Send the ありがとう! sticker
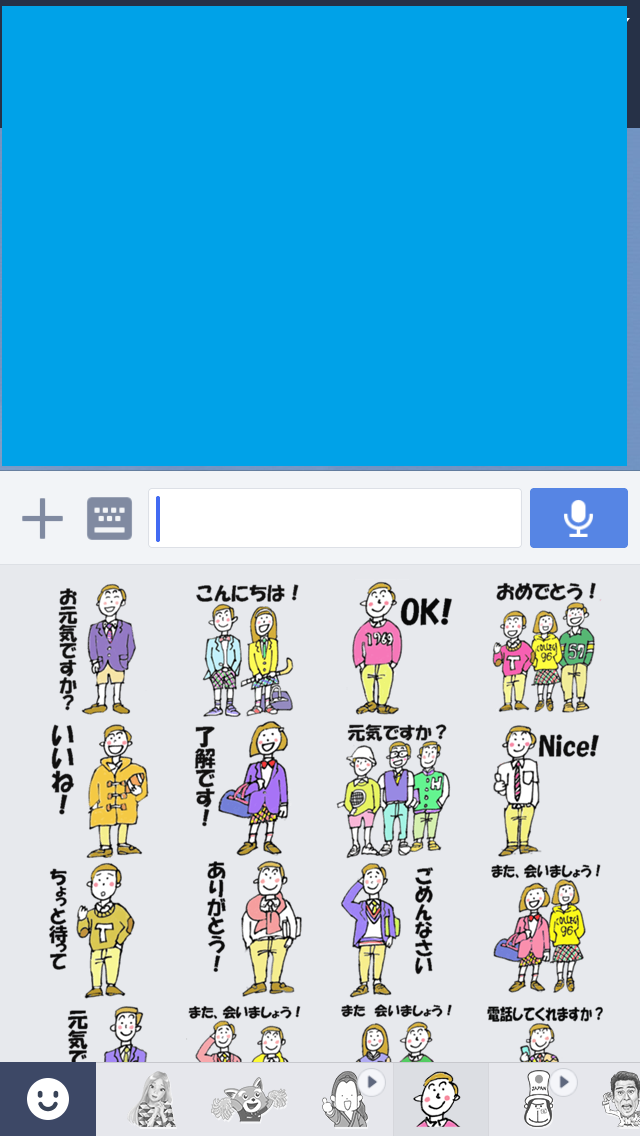 click(247, 930)
